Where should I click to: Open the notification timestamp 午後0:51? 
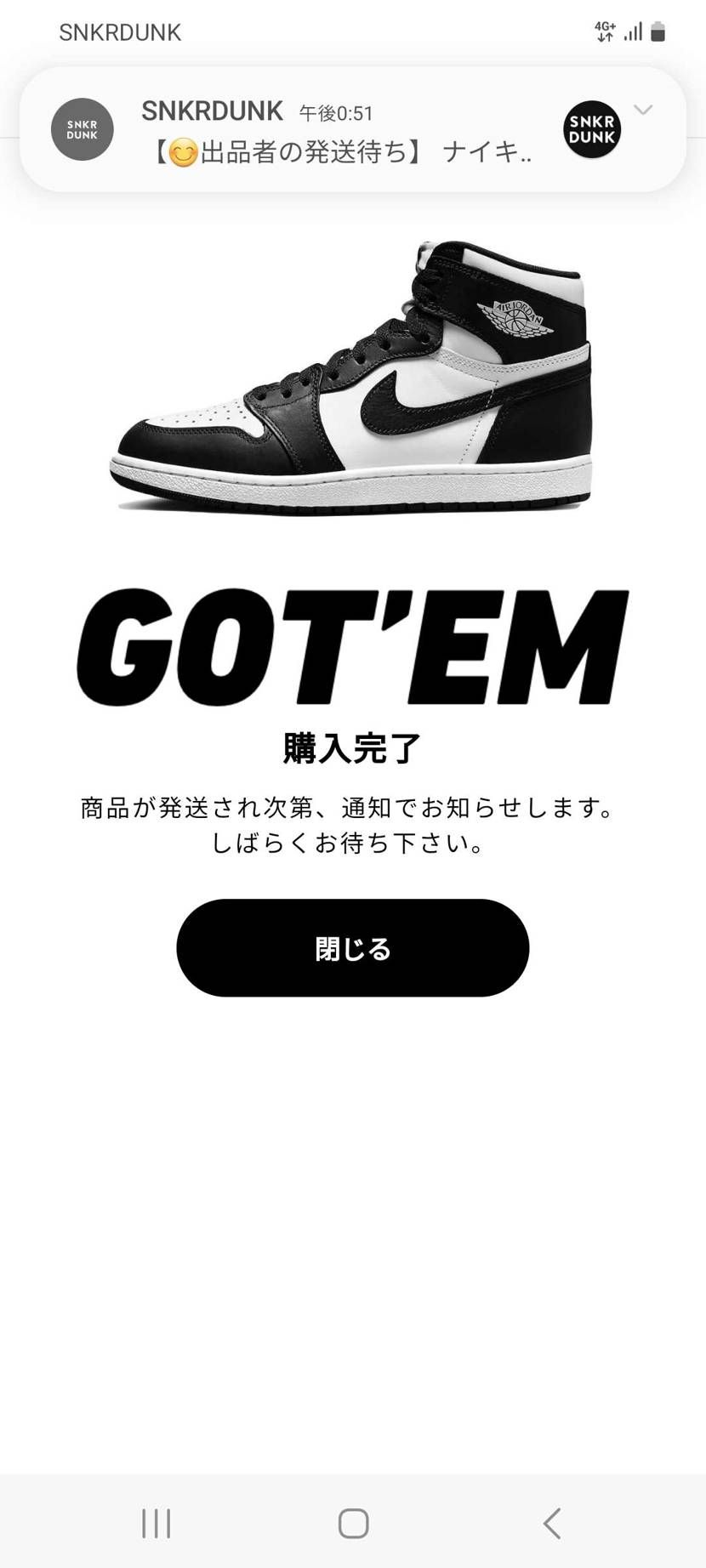[x=337, y=112]
